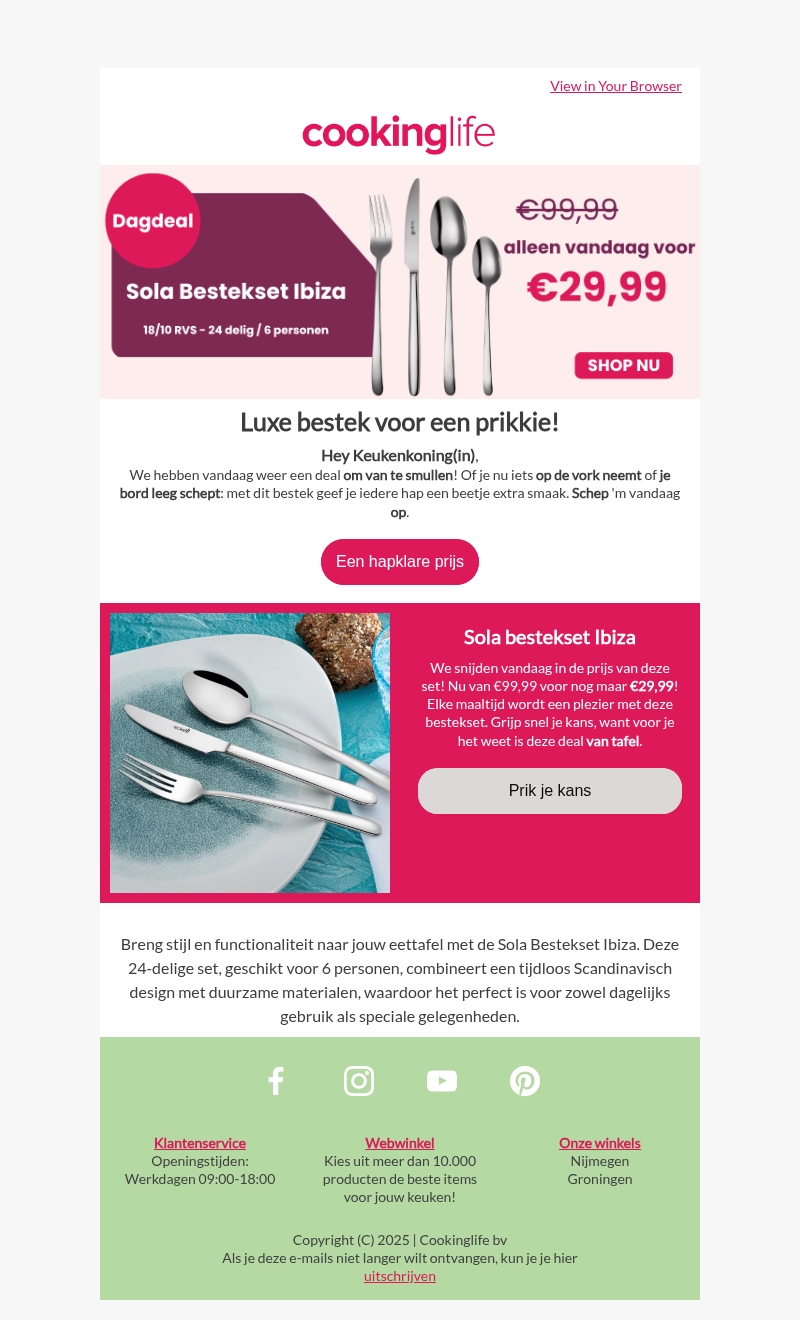Viewport: 800px width, 1320px height.
Task: Go to the Webwinkel link
Action: [x=399, y=1143]
